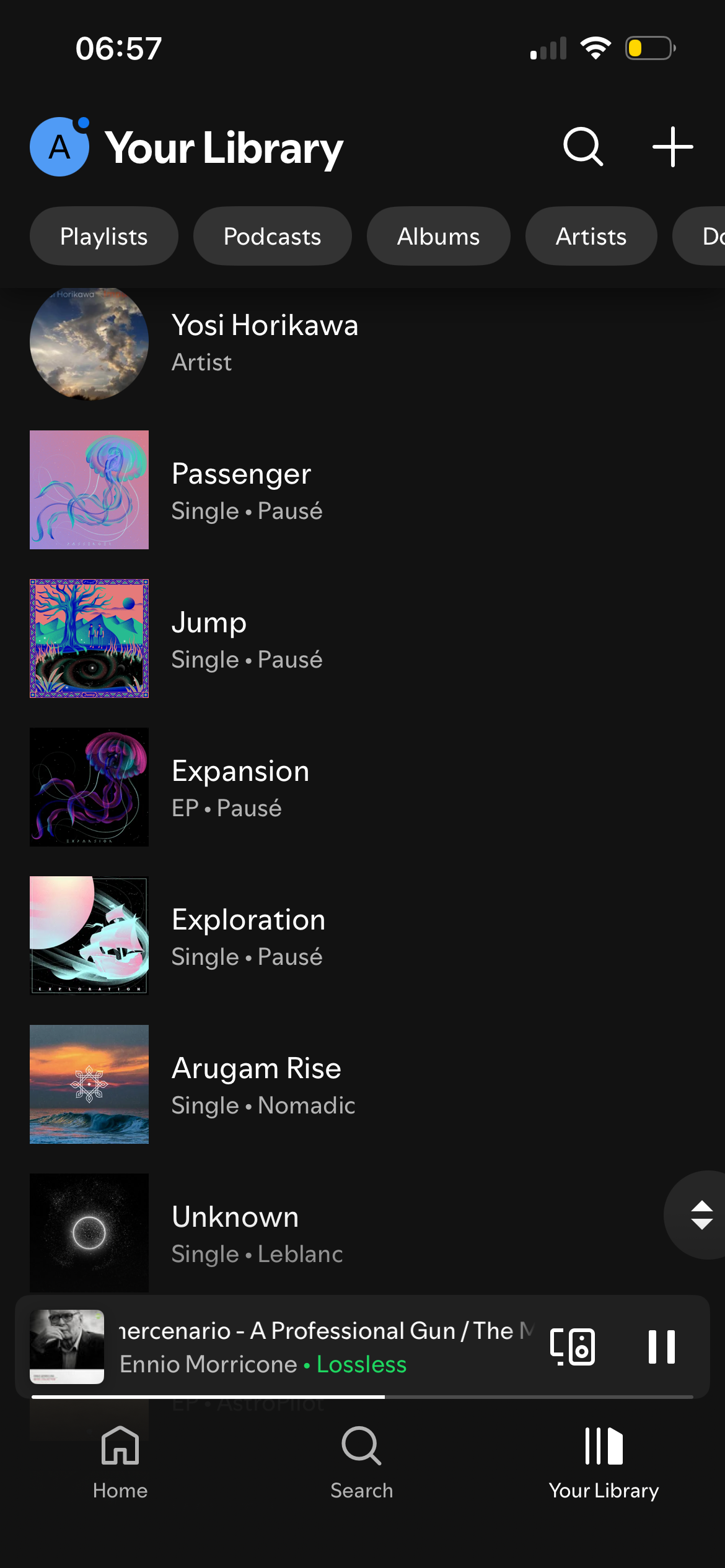This screenshot has height=1568, width=725.
Task: Open artist Yosi Horikawa
Action: click(265, 342)
